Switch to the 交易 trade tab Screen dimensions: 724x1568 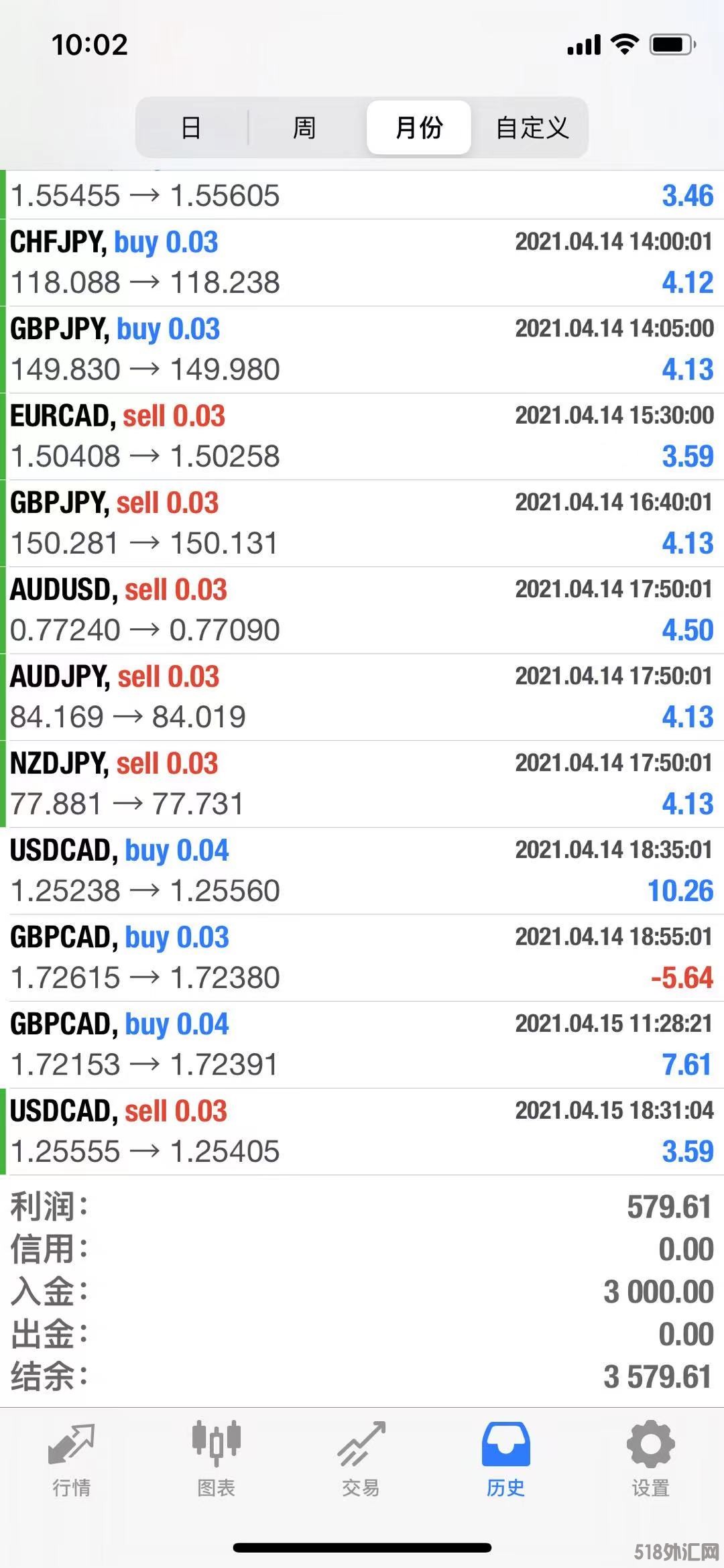(x=361, y=1459)
